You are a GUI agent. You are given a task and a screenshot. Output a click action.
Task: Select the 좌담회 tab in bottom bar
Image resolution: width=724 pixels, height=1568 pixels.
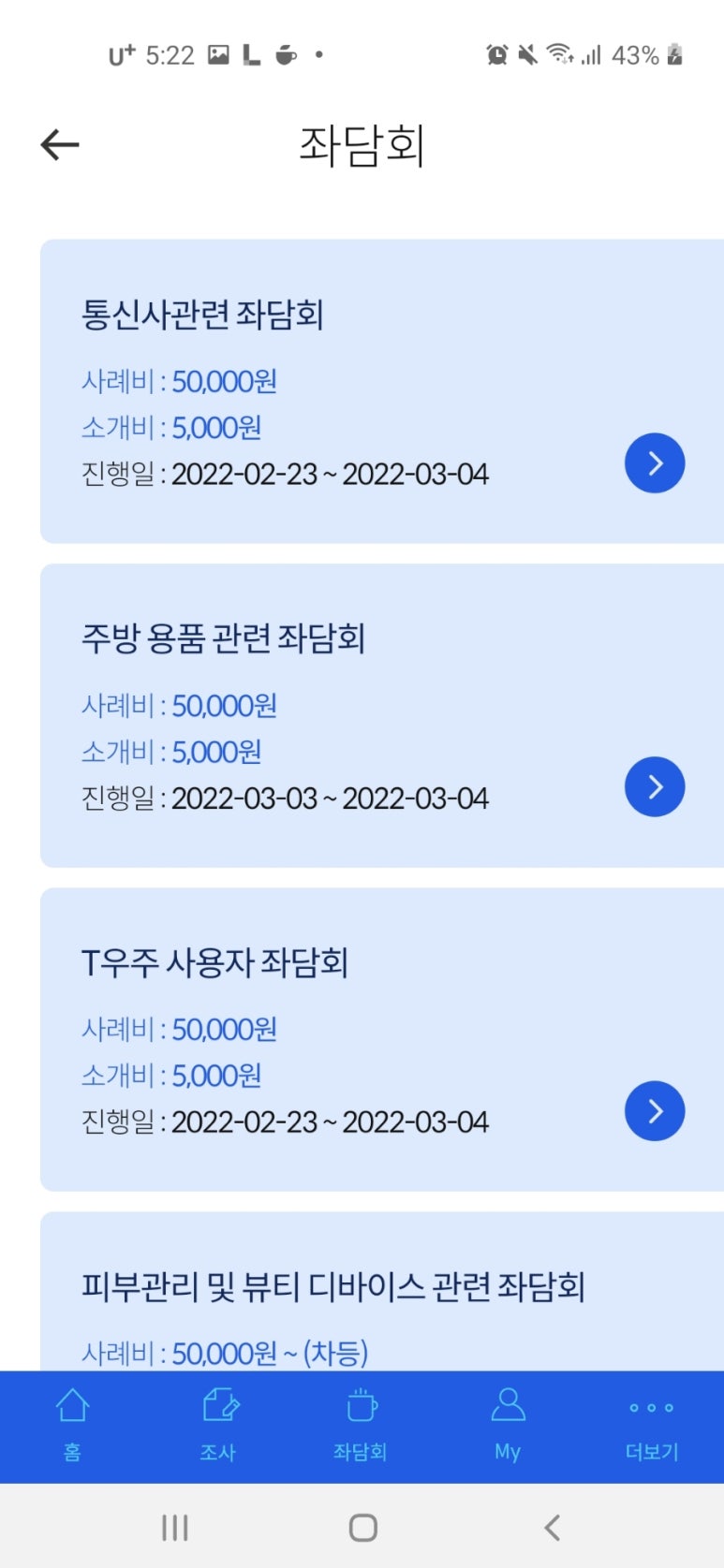point(362,1426)
